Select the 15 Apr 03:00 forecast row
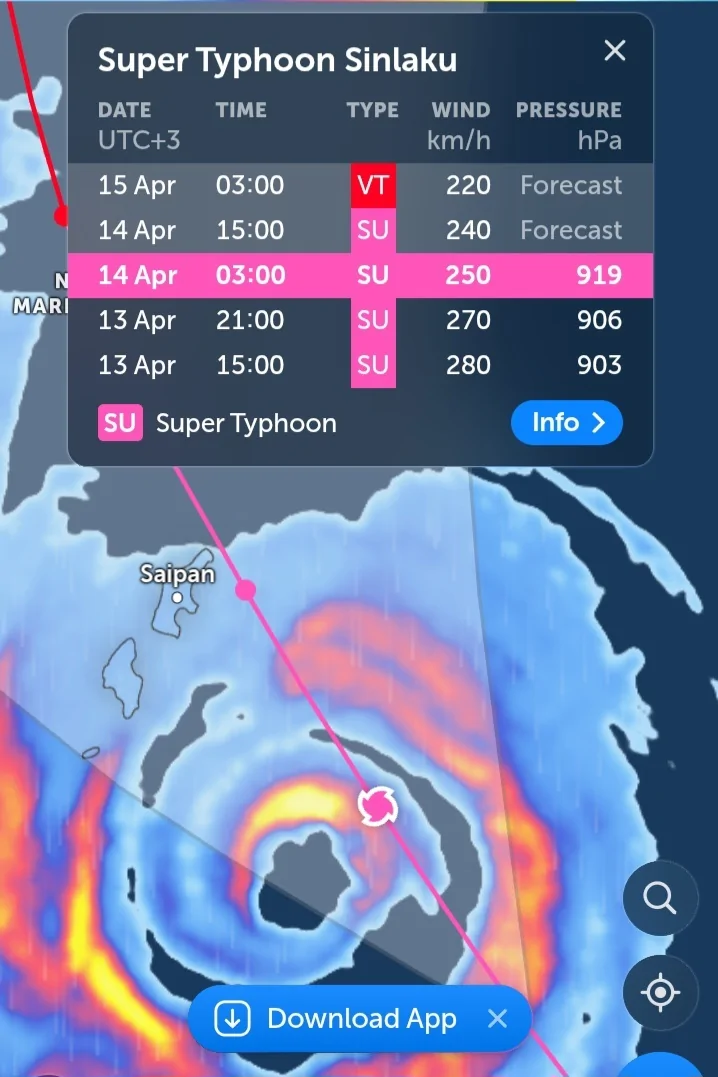This screenshot has height=1077, width=718. click(360, 185)
